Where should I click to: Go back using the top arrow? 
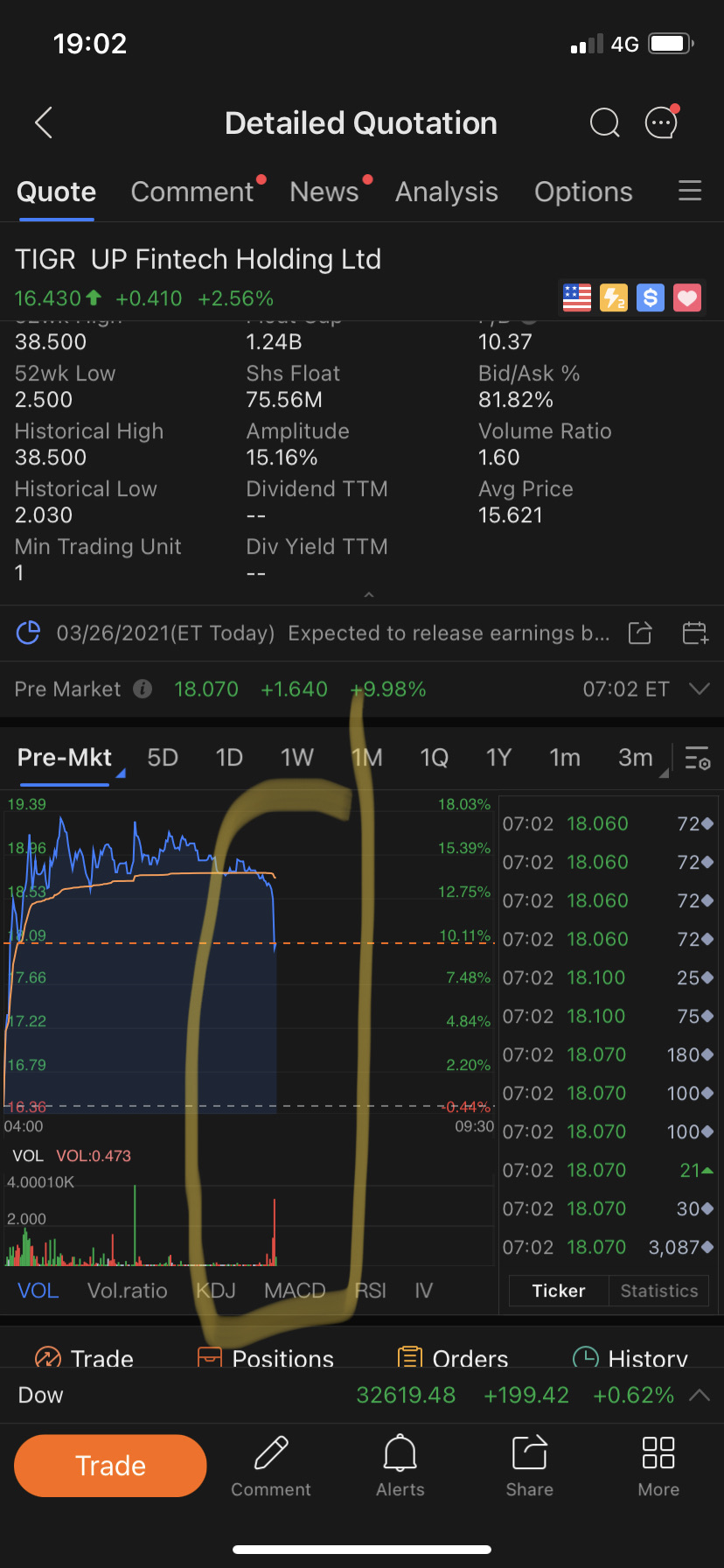[44, 123]
